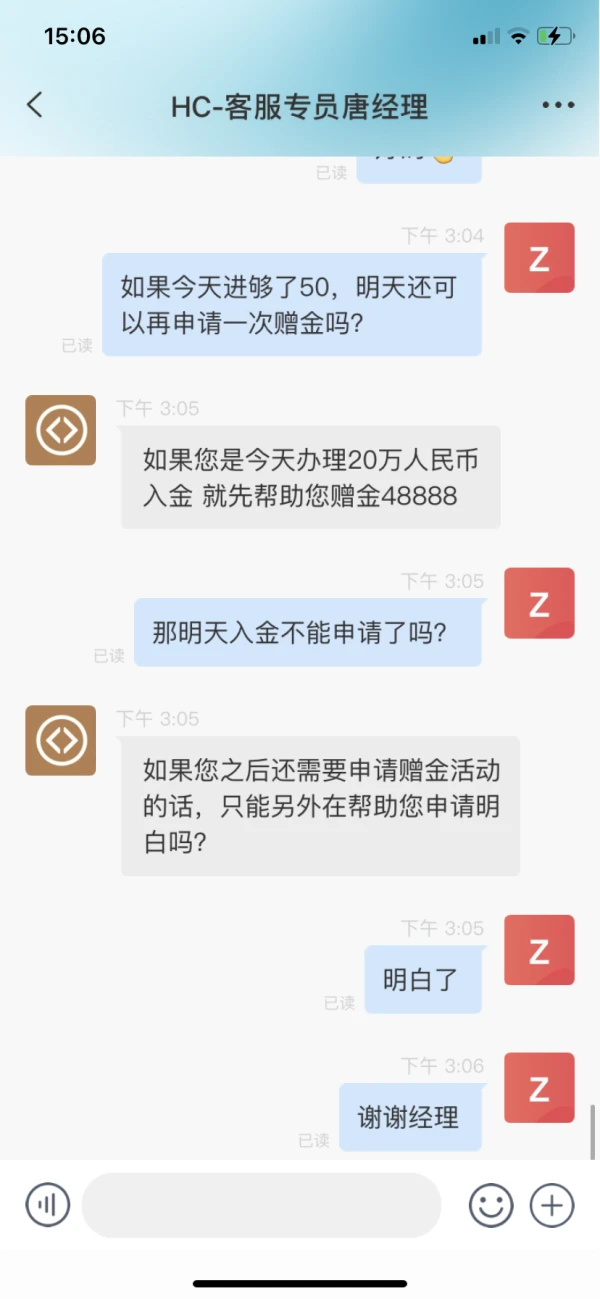Open the emoji picker
Image resolution: width=600 pixels, height=1299 pixels.
(491, 1205)
